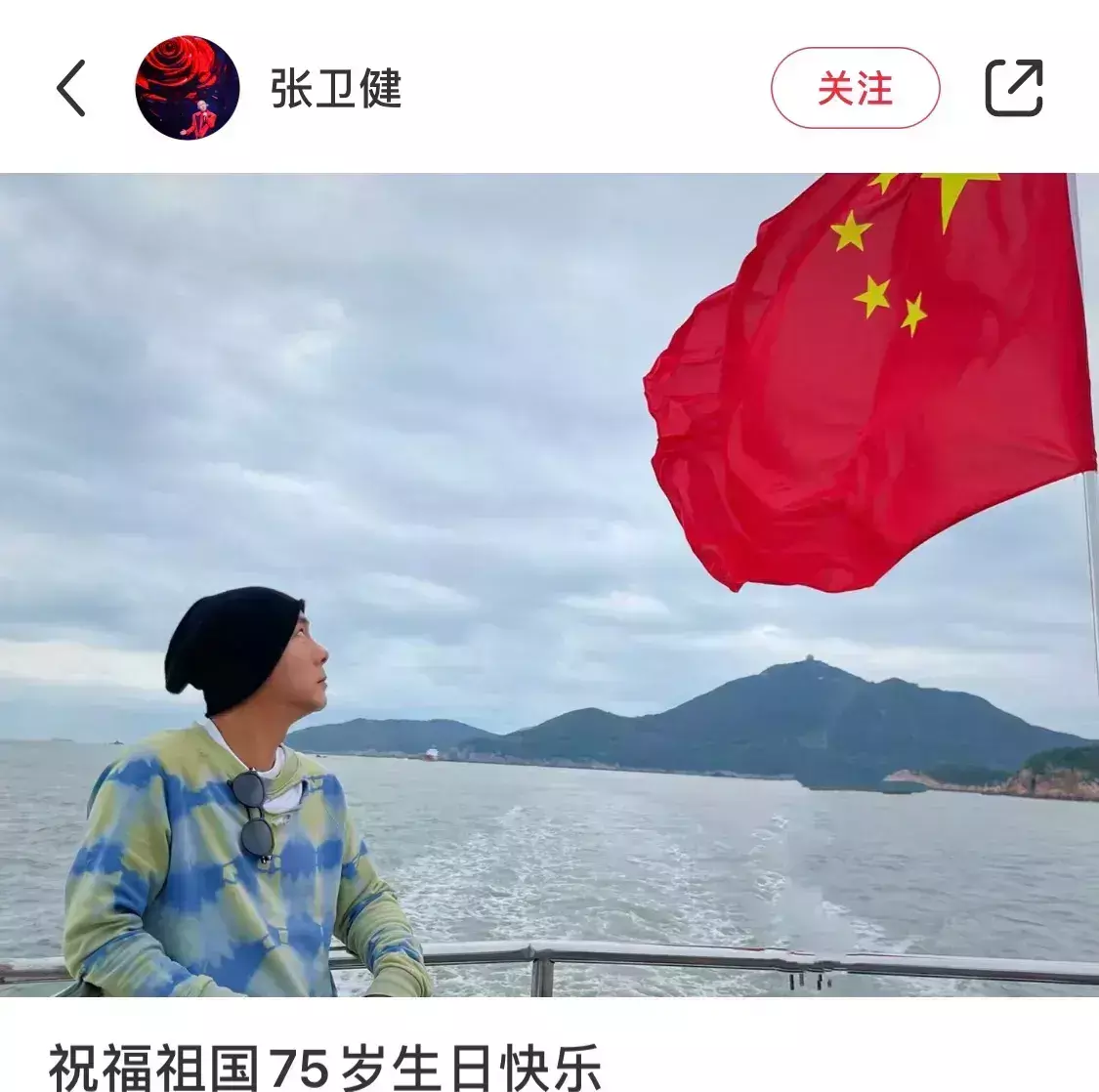Open the post photo full screen
Image resolution: width=1099 pixels, height=1092 pixels.
549,584
